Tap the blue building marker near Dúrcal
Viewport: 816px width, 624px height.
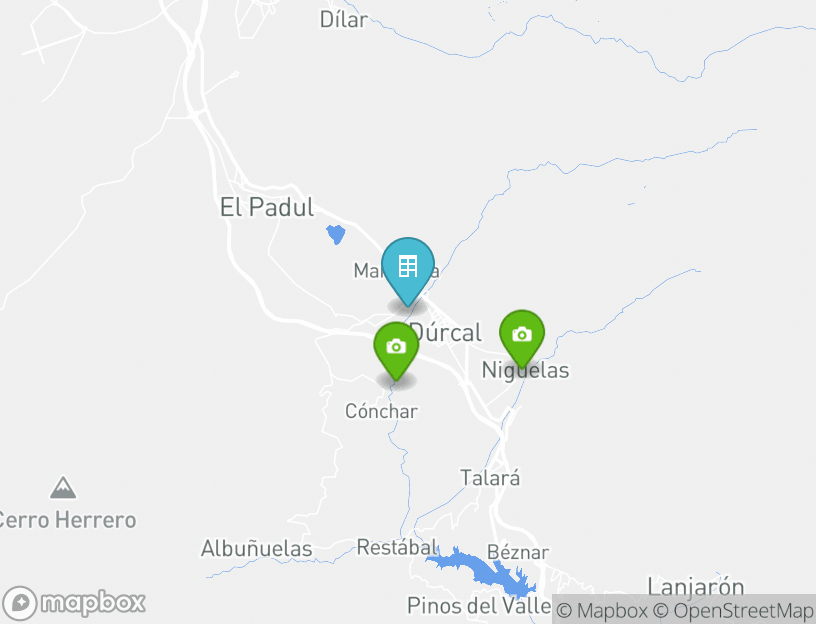[408, 268]
